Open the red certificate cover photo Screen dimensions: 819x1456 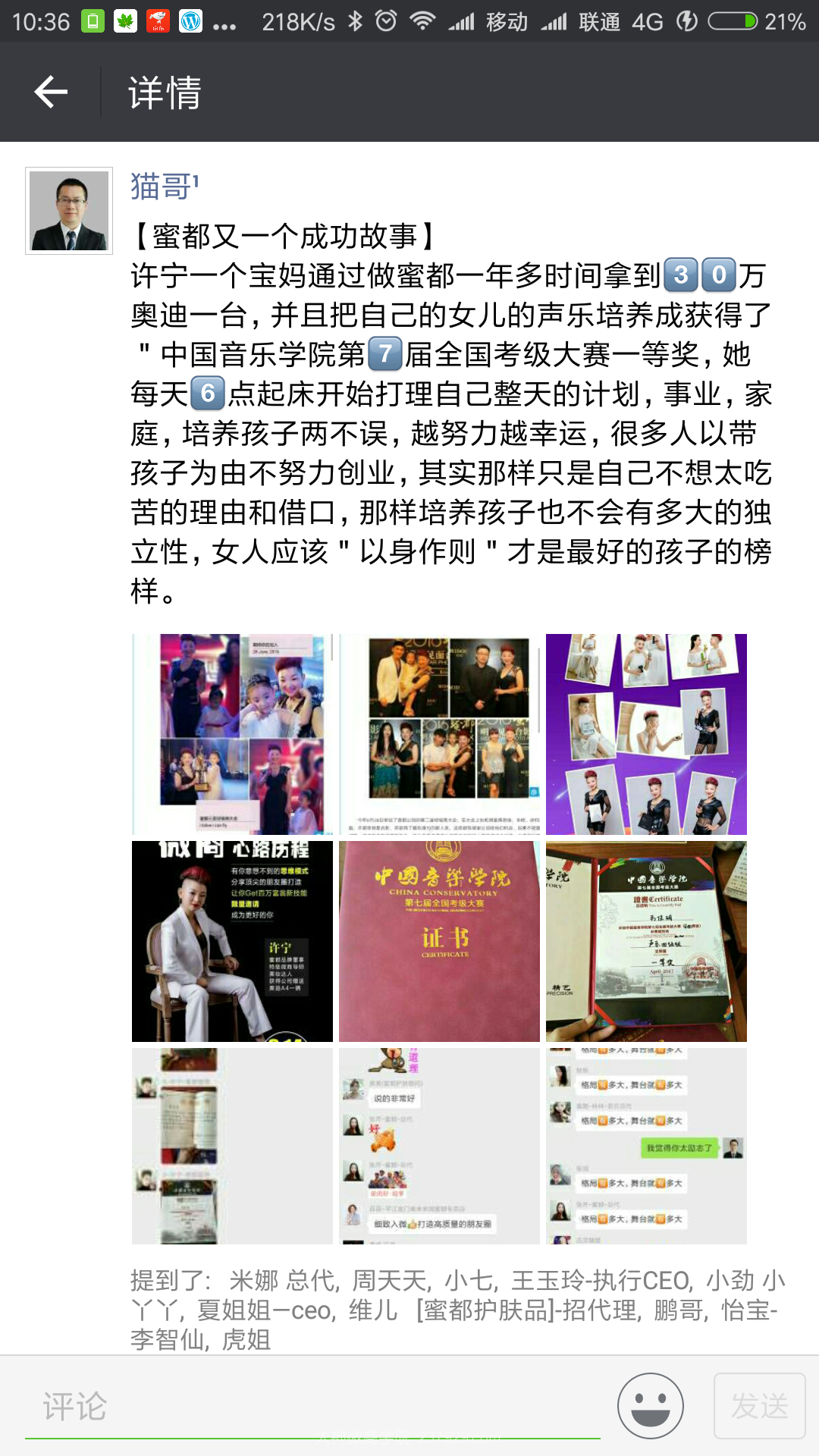coord(439,941)
